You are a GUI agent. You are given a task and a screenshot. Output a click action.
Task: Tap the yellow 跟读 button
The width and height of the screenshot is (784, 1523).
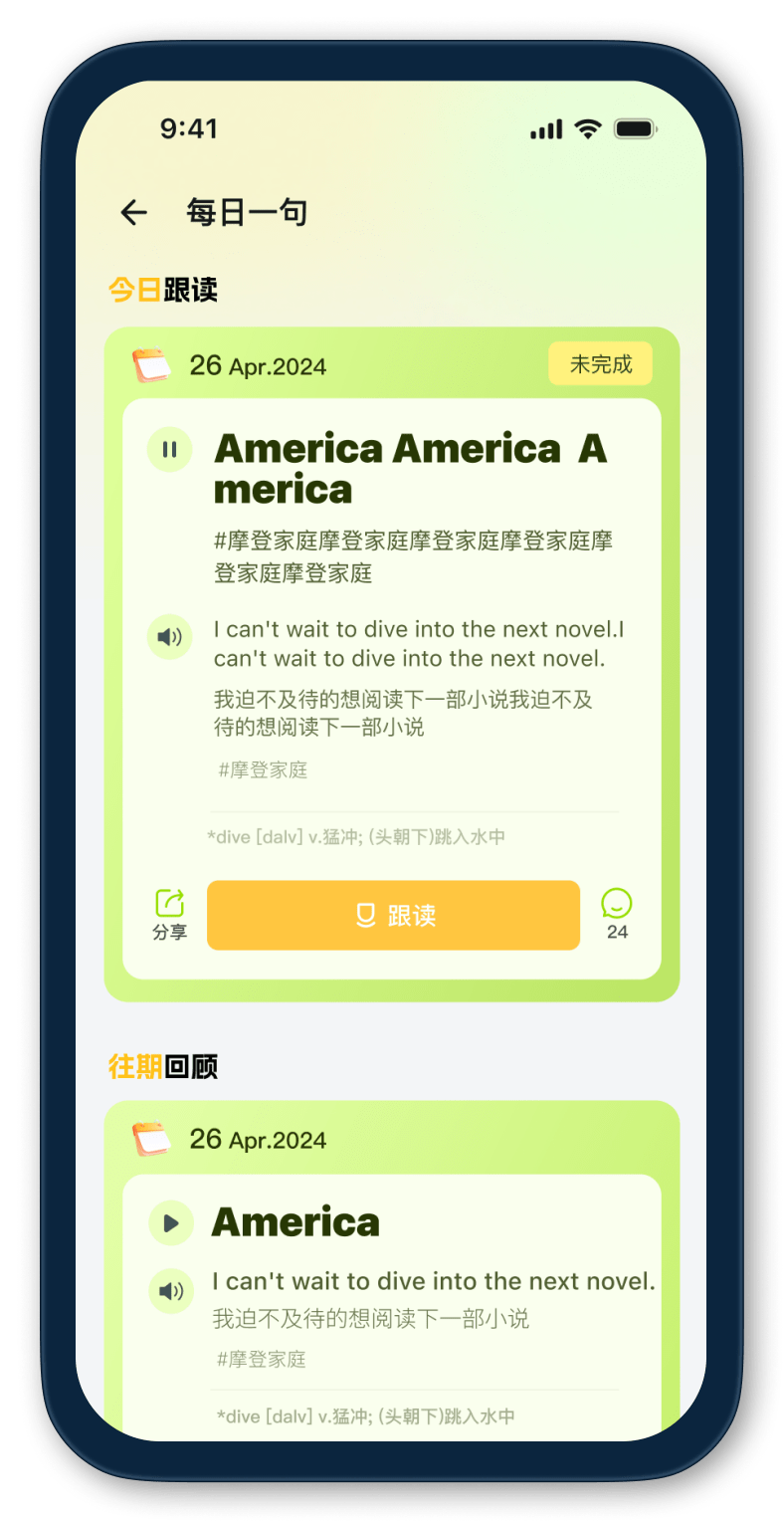(x=393, y=915)
